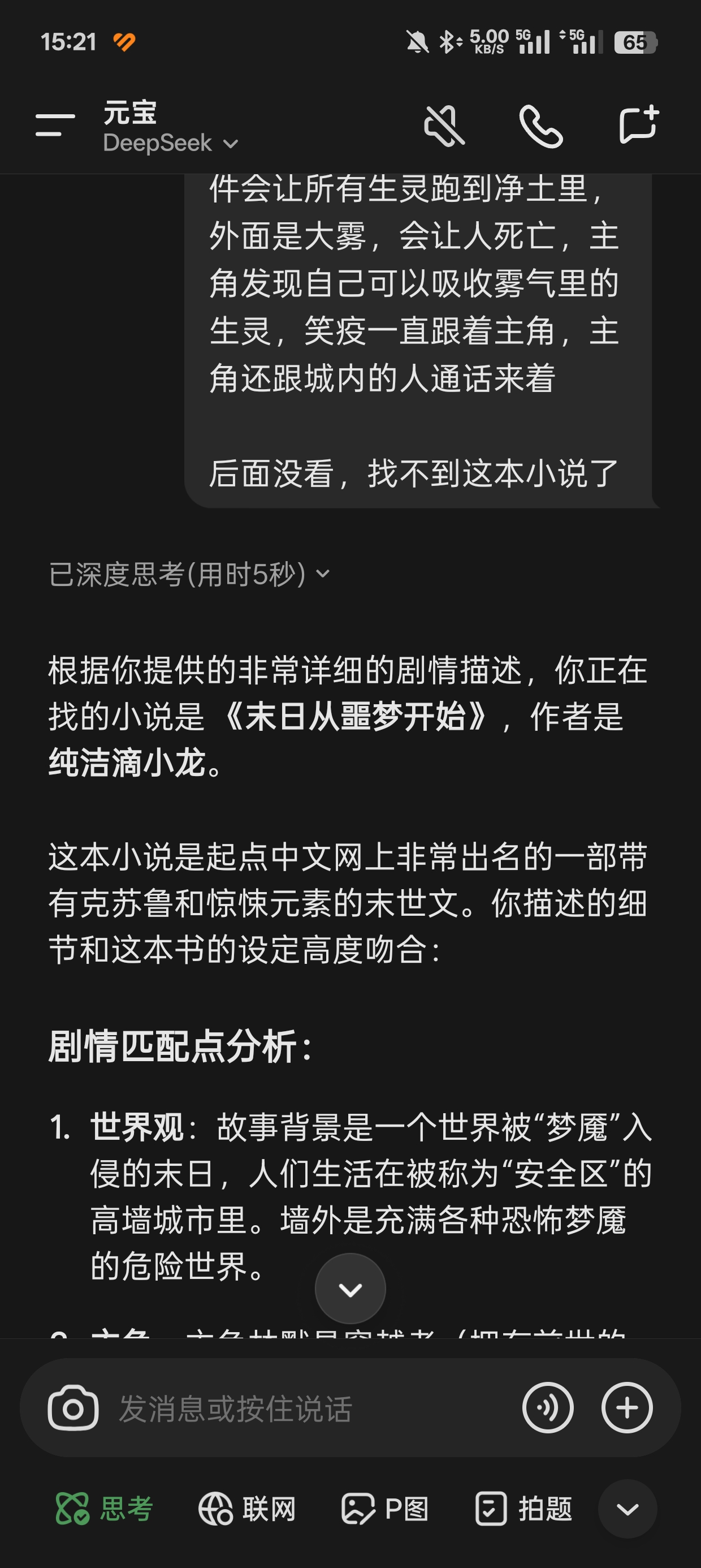Screen dimensions: 701x1568
Task: Open the camera to attach photo
Action: click(x=73, y=1408)
